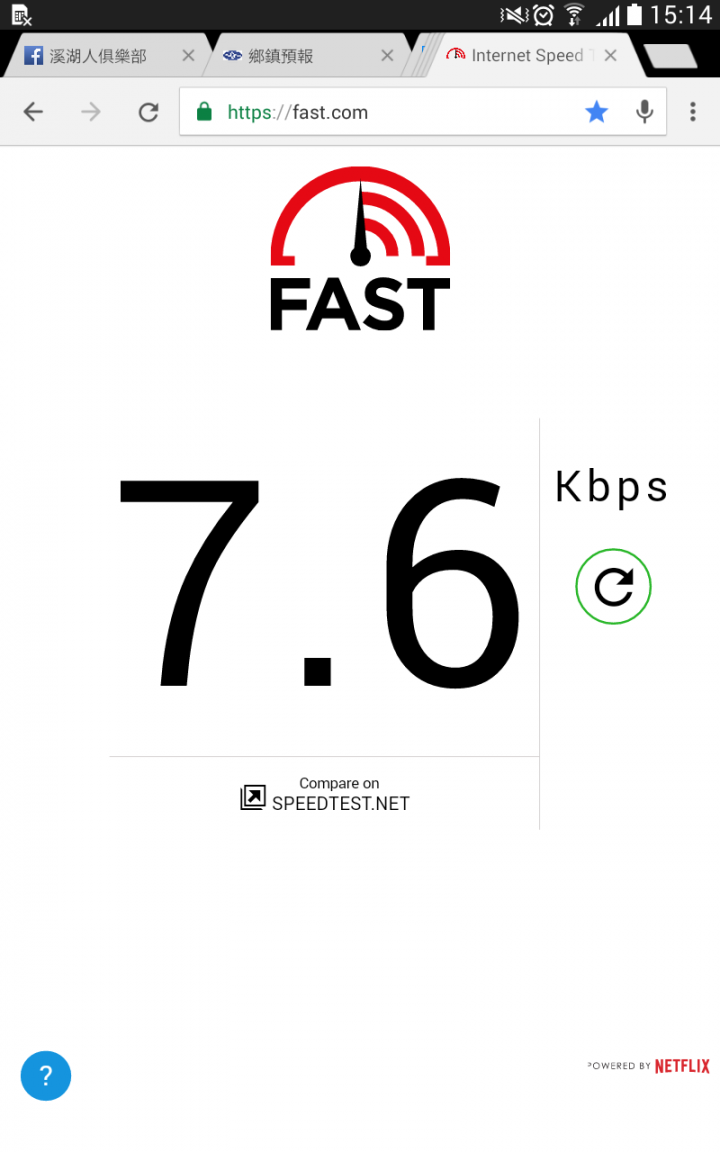
Task: Open the blue question mark help button
Action: pyautogui.click(x=46, y=1076)
